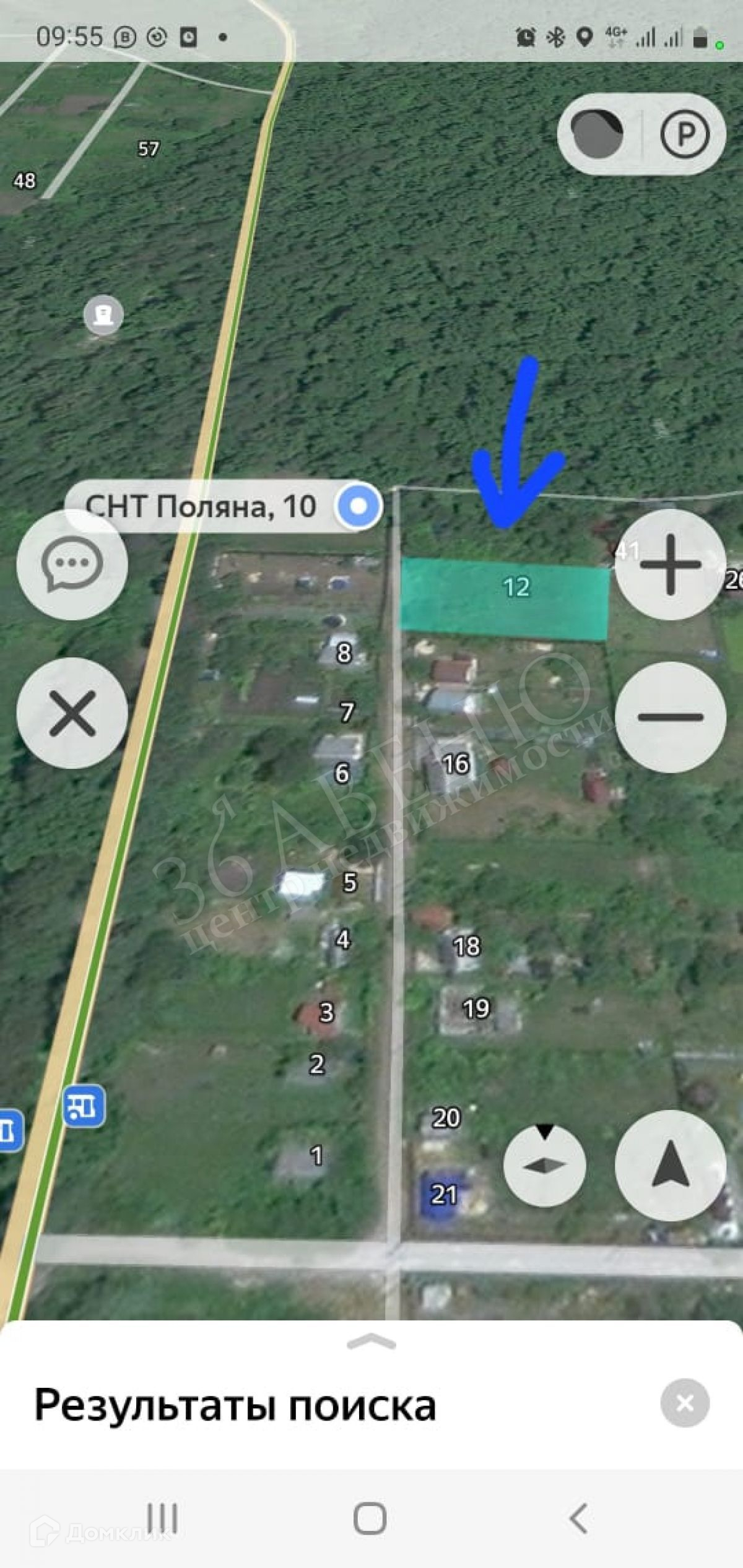The height and width of the screenshot is (1568, 743).
Task: Tap the round X button on the map
Action: [72, 714]
